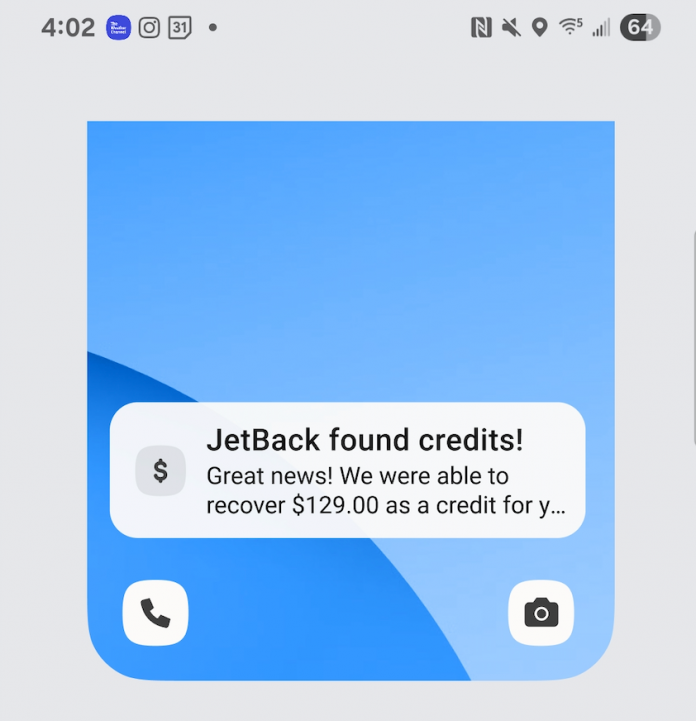Launch the phone dialer shortcut
This screenshot has height=721, width=696.
pyautogui.click(x=155, y=612)
